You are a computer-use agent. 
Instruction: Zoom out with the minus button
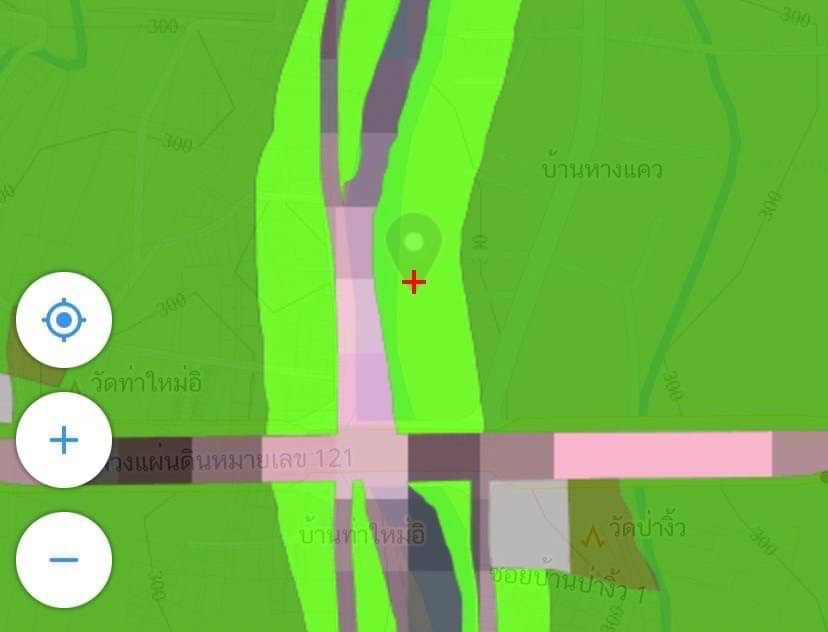tap(64, 560)
